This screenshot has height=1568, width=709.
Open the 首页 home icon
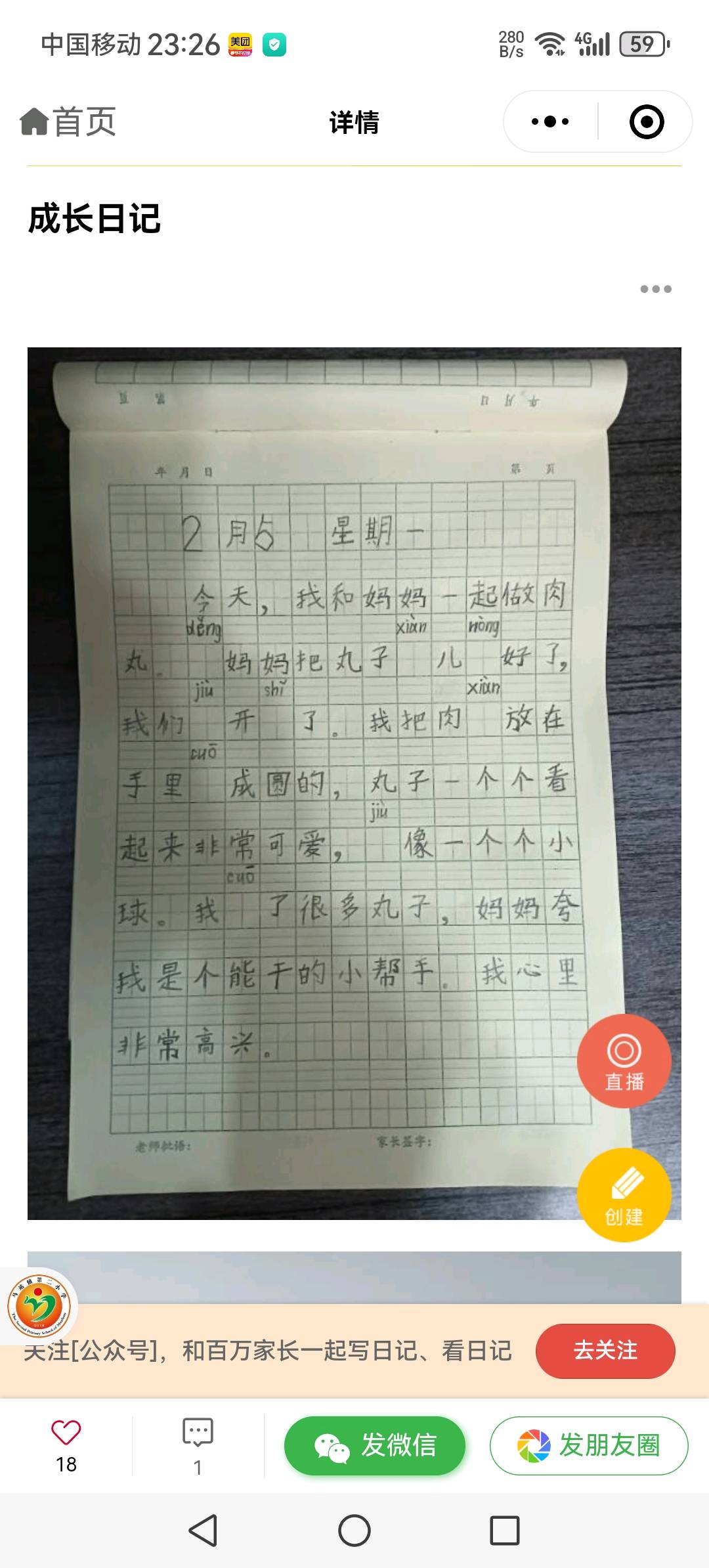[x=34, y=121]
